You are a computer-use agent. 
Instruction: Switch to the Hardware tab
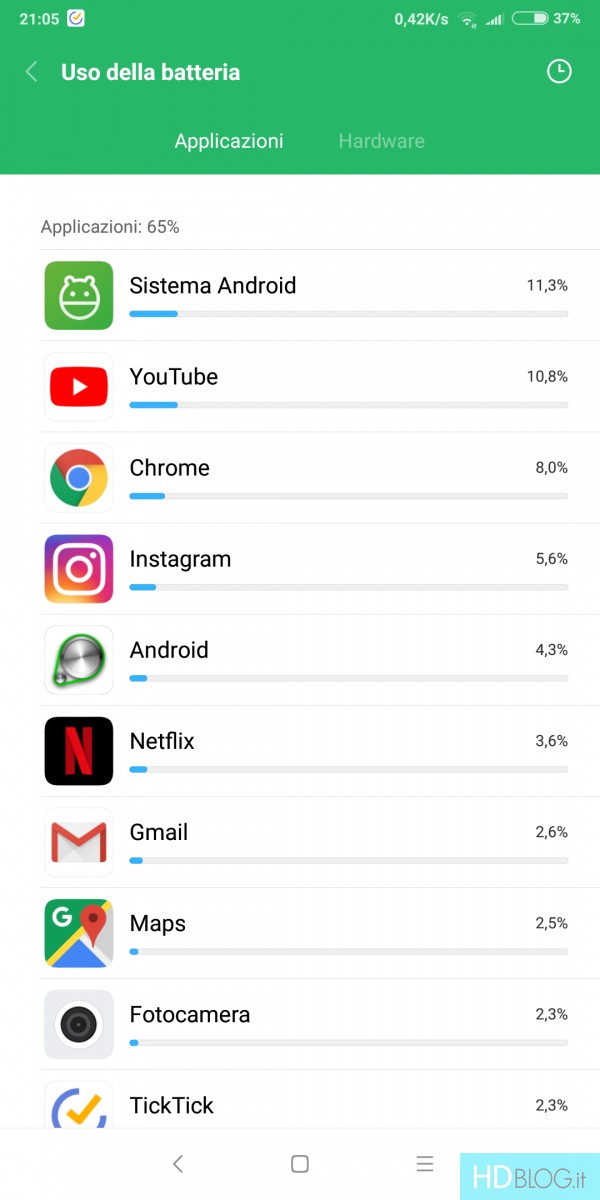pos(381,141)
